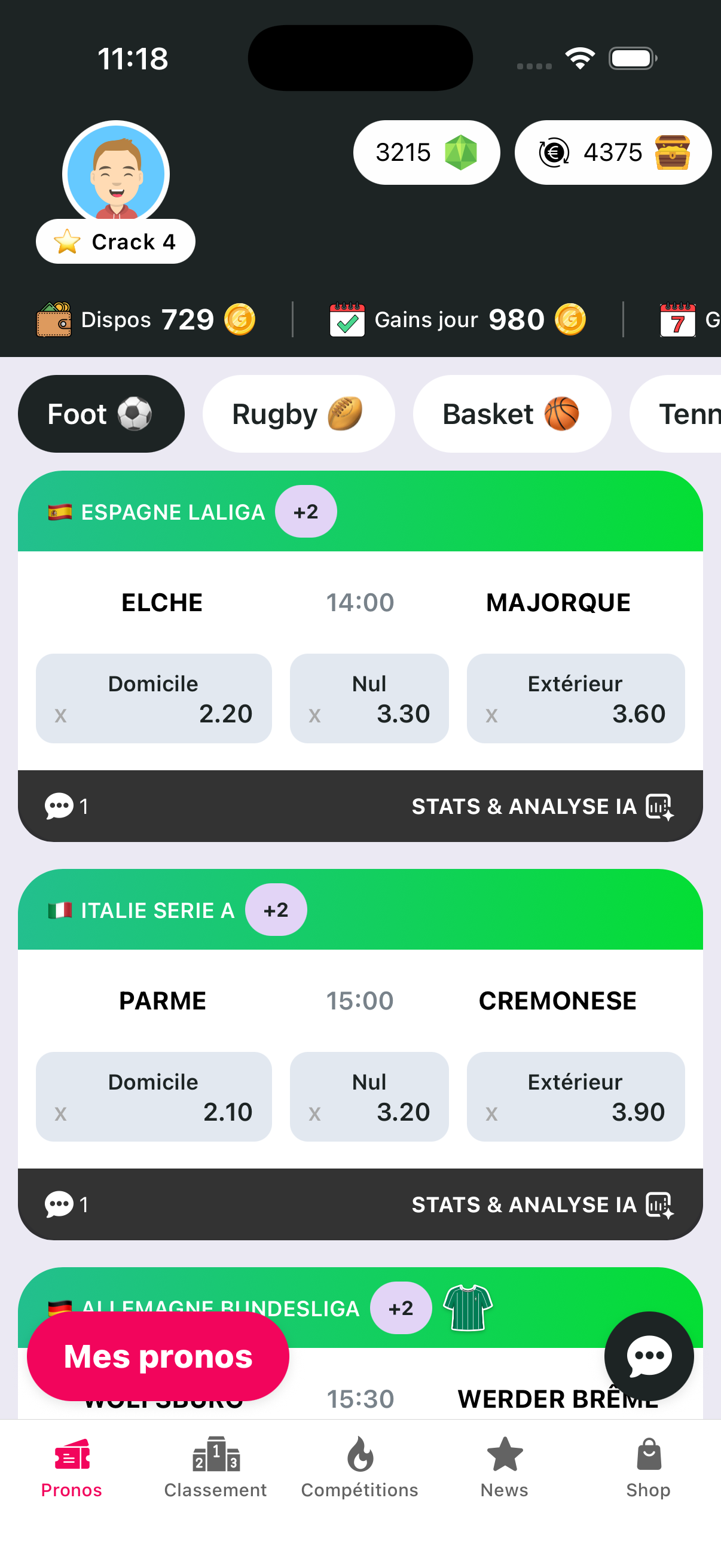
Task: Select Extérieur 3.60 odds for Majorque
Action: pos(575,698)
